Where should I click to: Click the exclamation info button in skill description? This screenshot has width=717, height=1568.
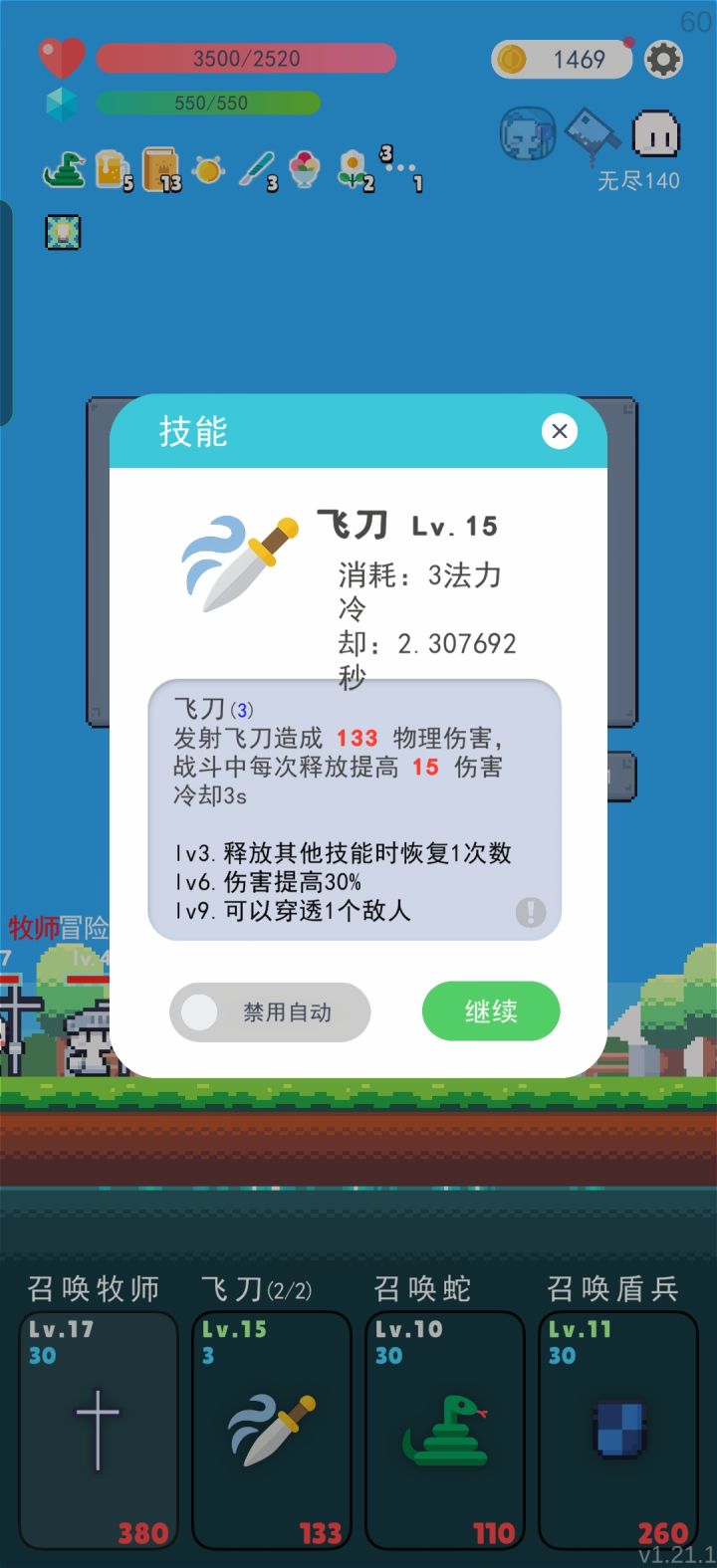[x=531, y=911]
